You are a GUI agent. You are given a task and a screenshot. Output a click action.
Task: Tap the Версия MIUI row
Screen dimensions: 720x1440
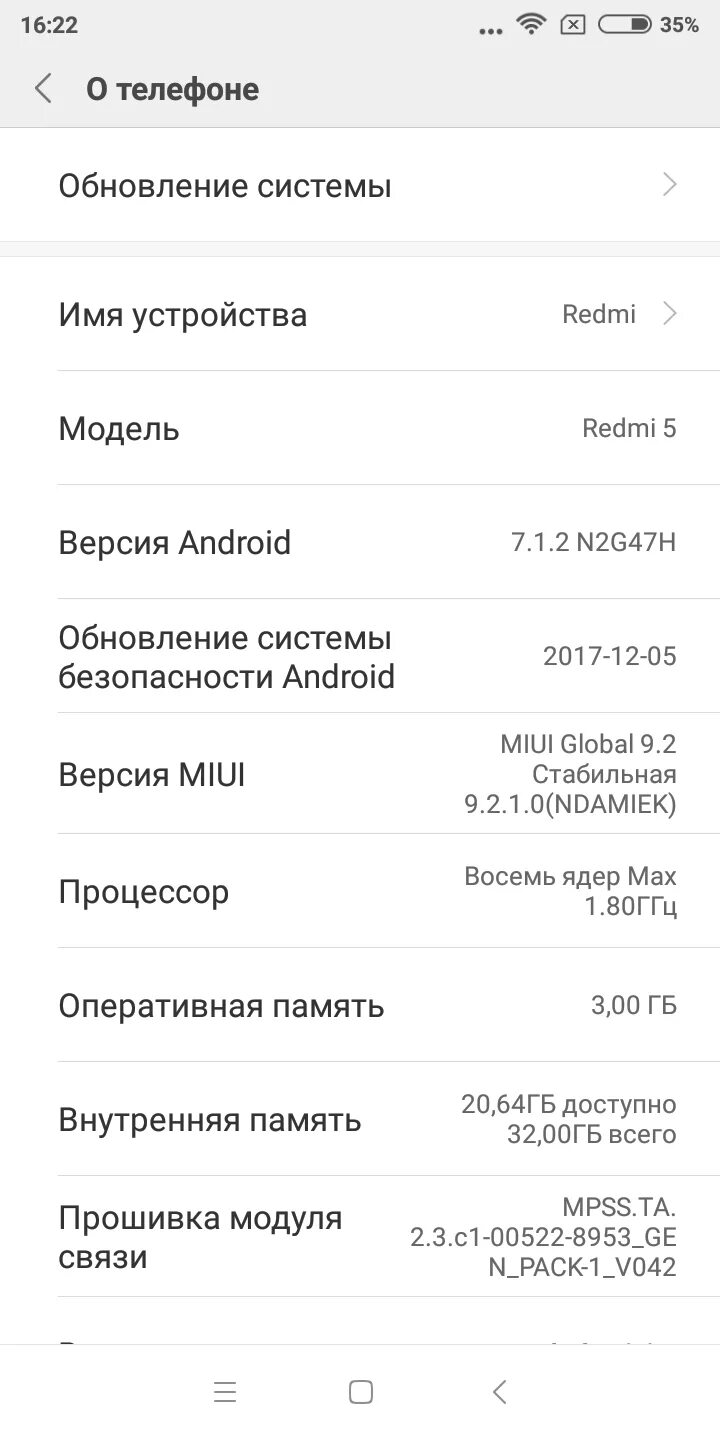360,775
